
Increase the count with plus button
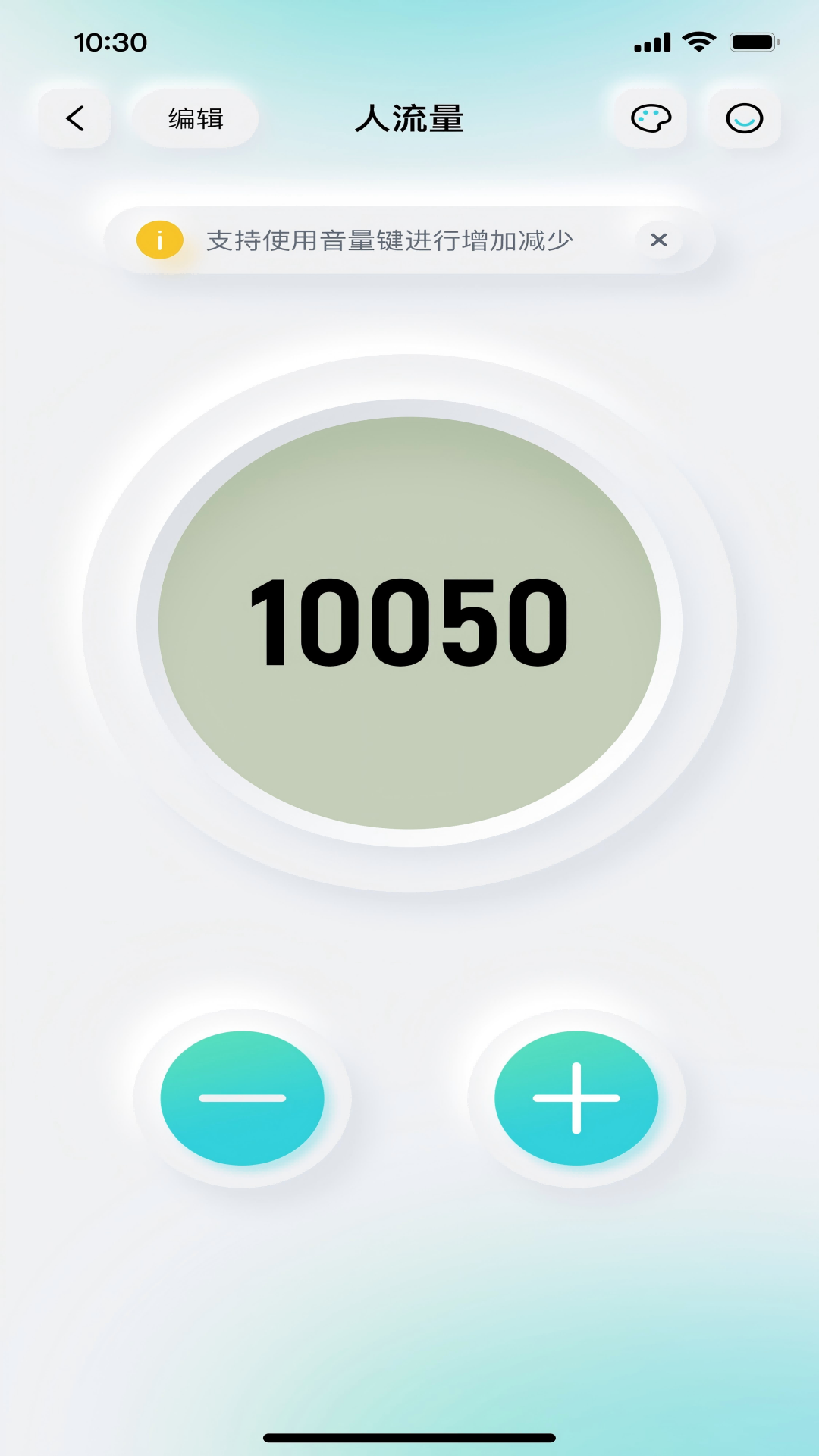click(x=576, y=1098)
